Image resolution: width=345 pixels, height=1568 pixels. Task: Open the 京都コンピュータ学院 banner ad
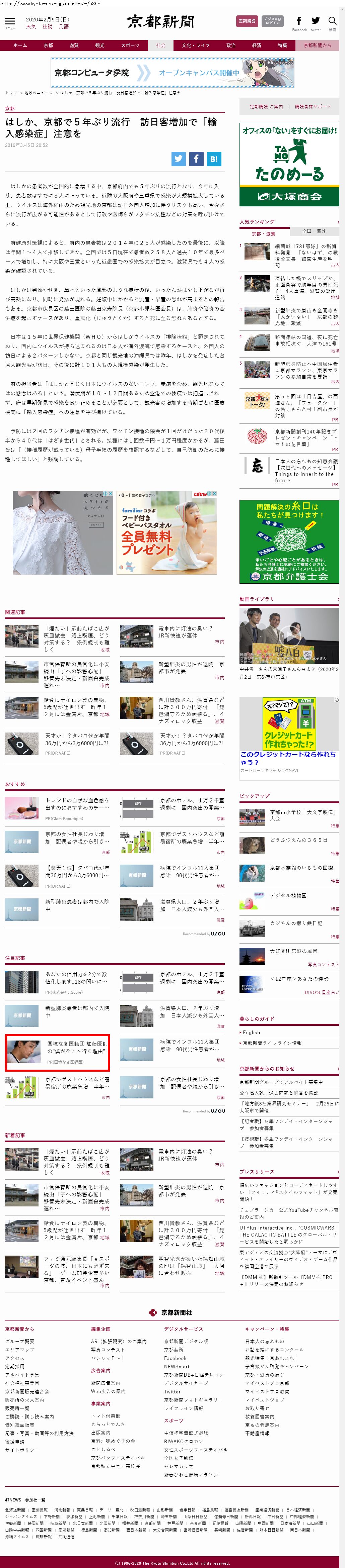pos(172,73)
